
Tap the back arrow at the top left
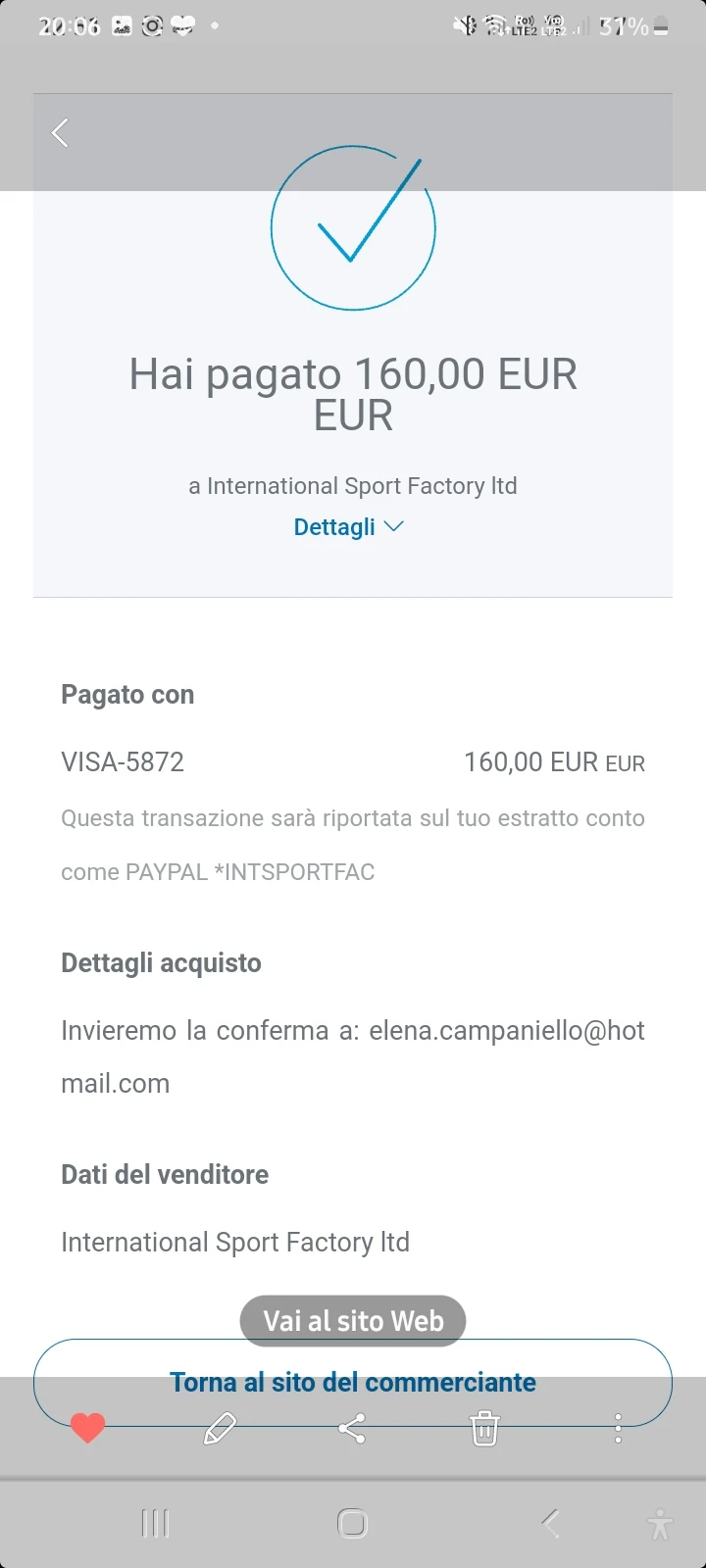59,131
